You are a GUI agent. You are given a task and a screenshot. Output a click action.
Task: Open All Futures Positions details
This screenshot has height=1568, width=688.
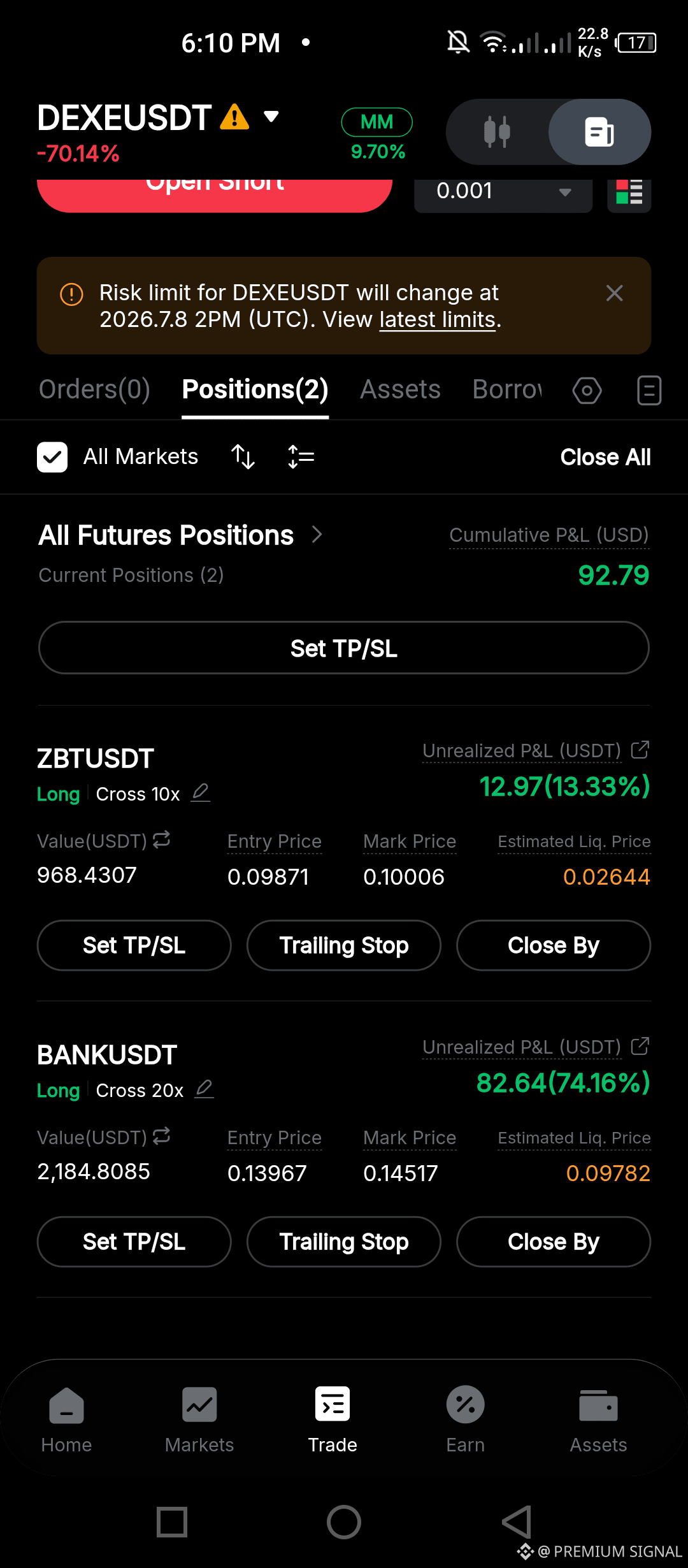coord(181,535)
